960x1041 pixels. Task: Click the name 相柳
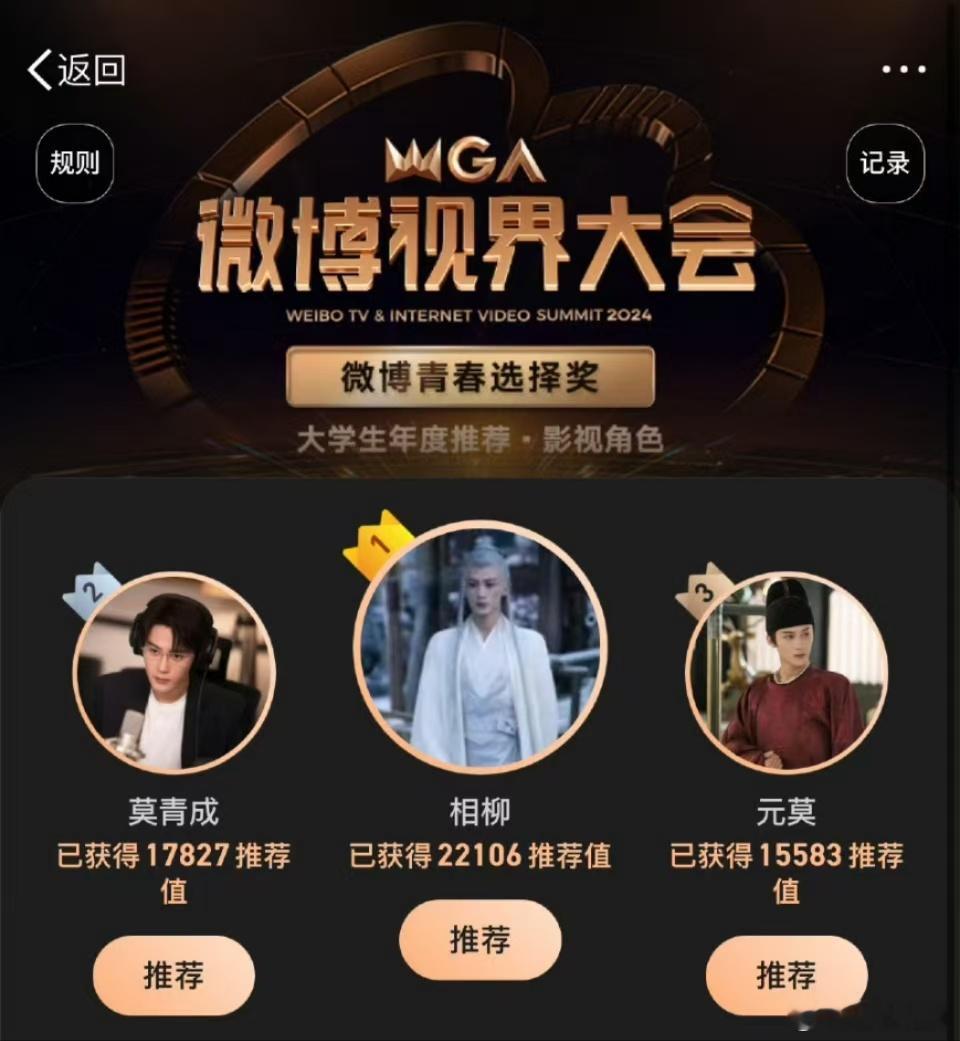480,812
